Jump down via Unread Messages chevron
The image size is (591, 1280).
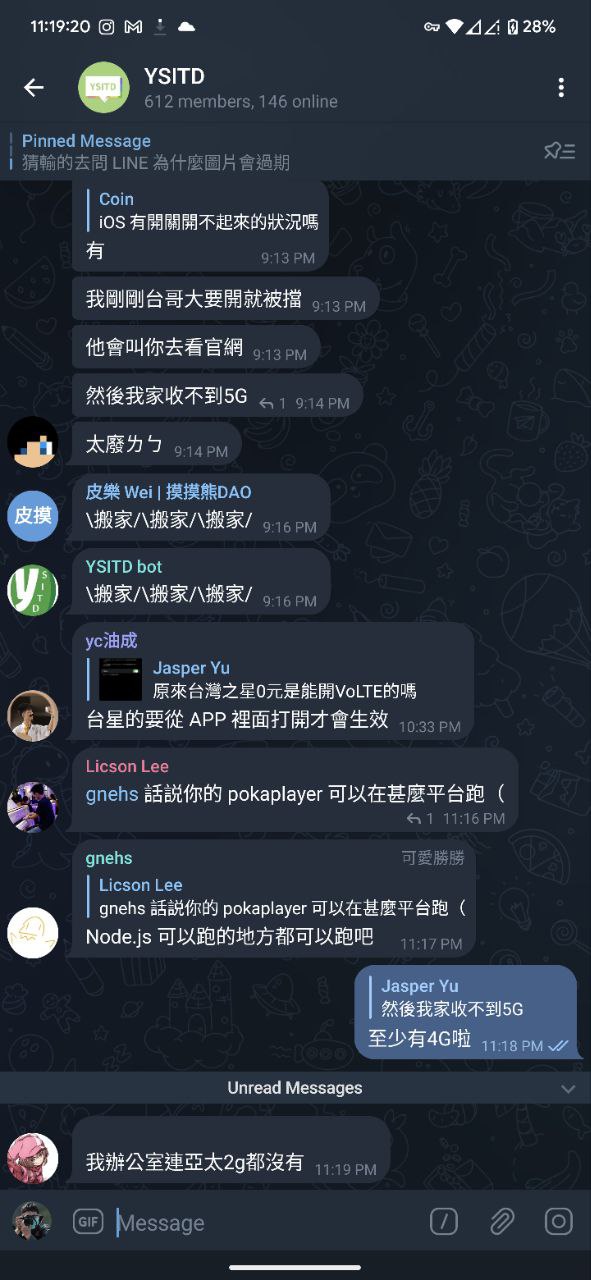point(568,1088)
